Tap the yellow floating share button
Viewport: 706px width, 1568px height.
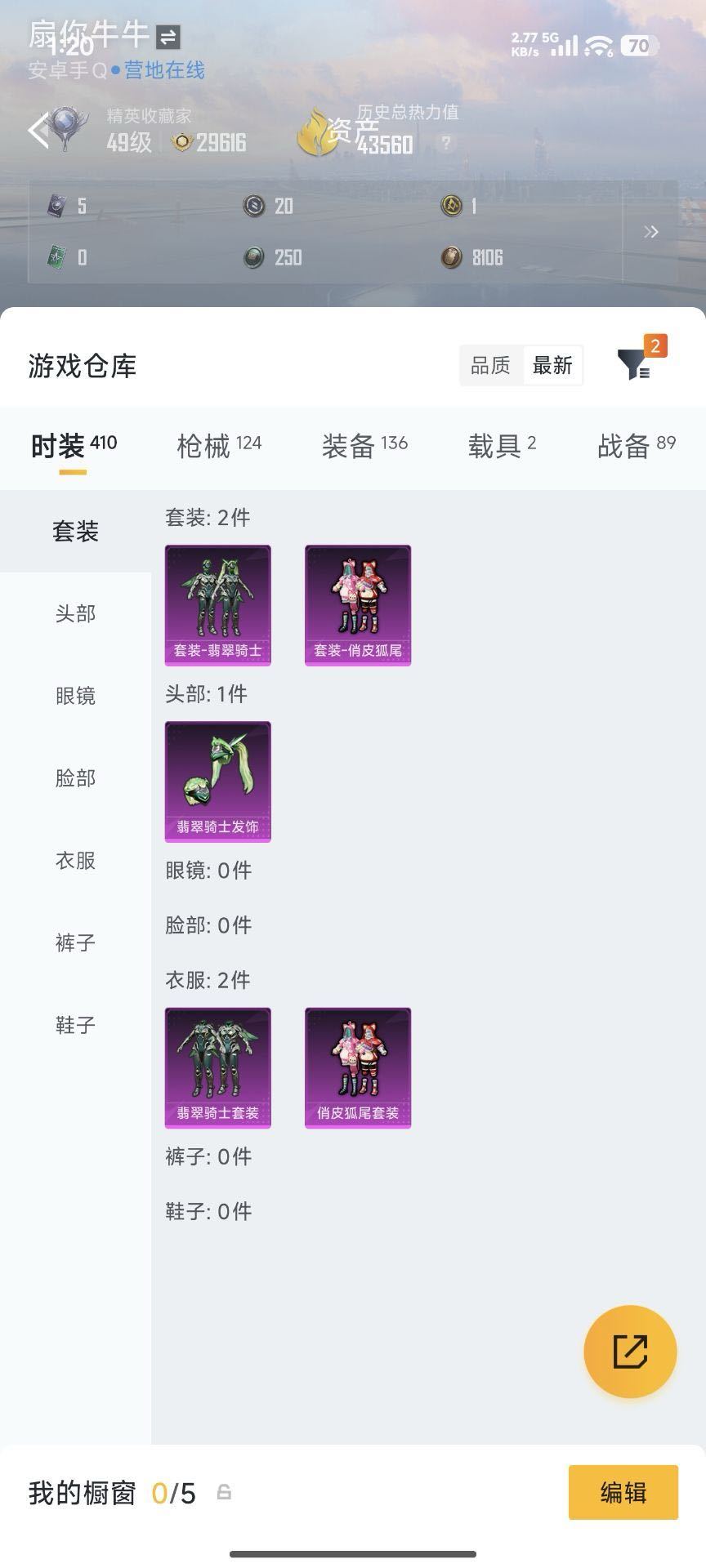(x=630, y=1352)
